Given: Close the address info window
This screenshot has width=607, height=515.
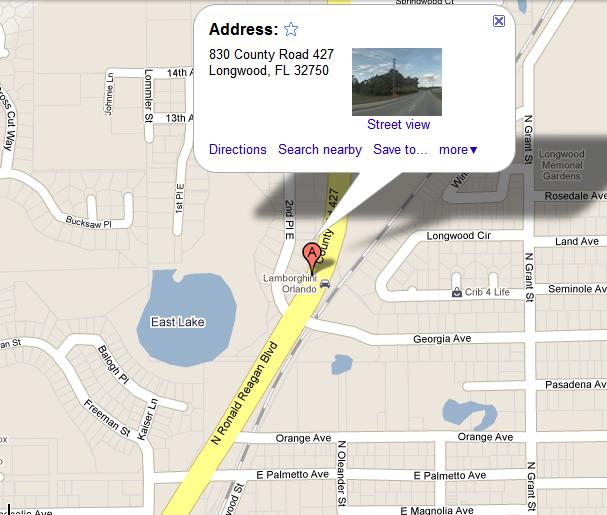Looking at the screenshot, I should (x=499, y=21).
